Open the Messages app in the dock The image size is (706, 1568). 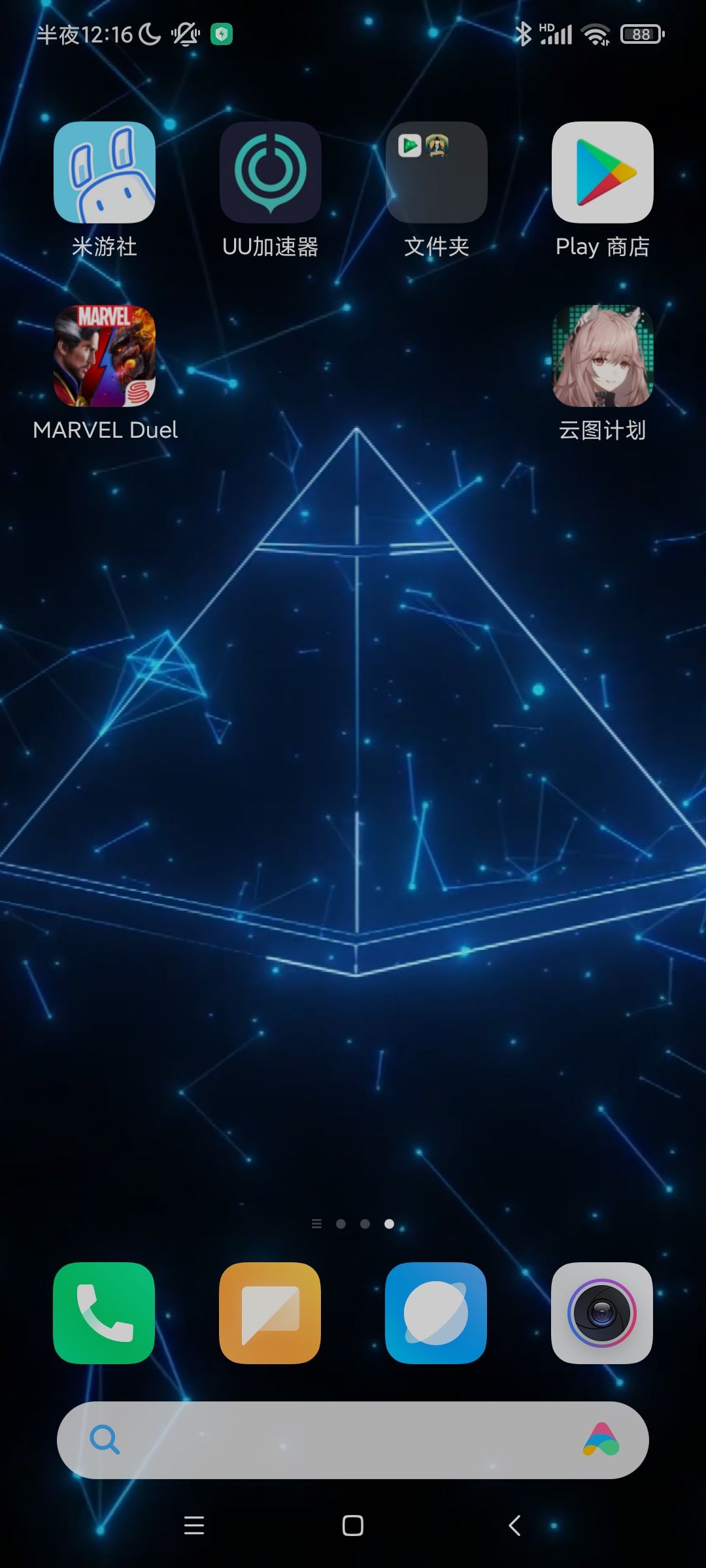tap(271, 1313)
